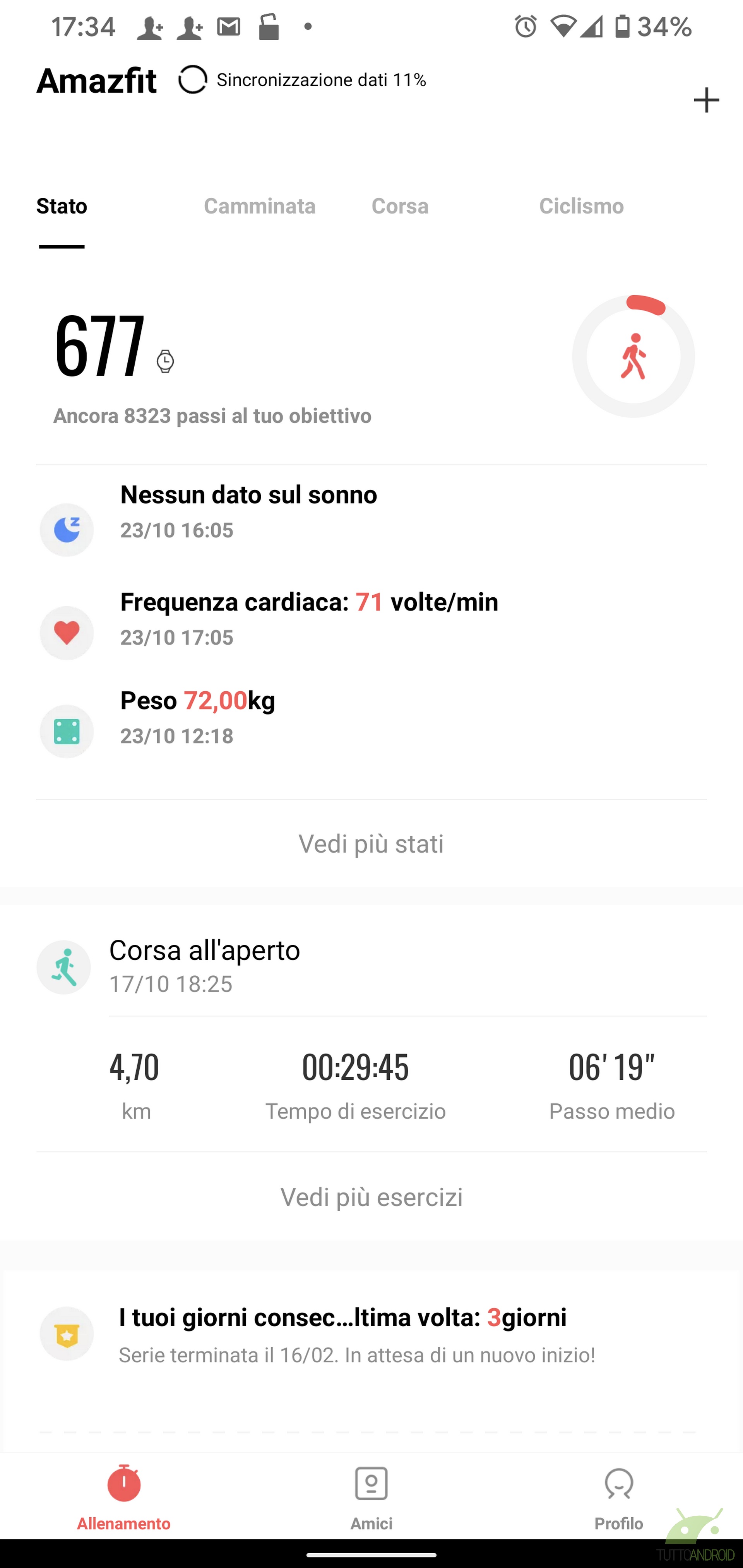Switch to the Camminata tab
The image size is (743, 1568).
click(259, 206)
